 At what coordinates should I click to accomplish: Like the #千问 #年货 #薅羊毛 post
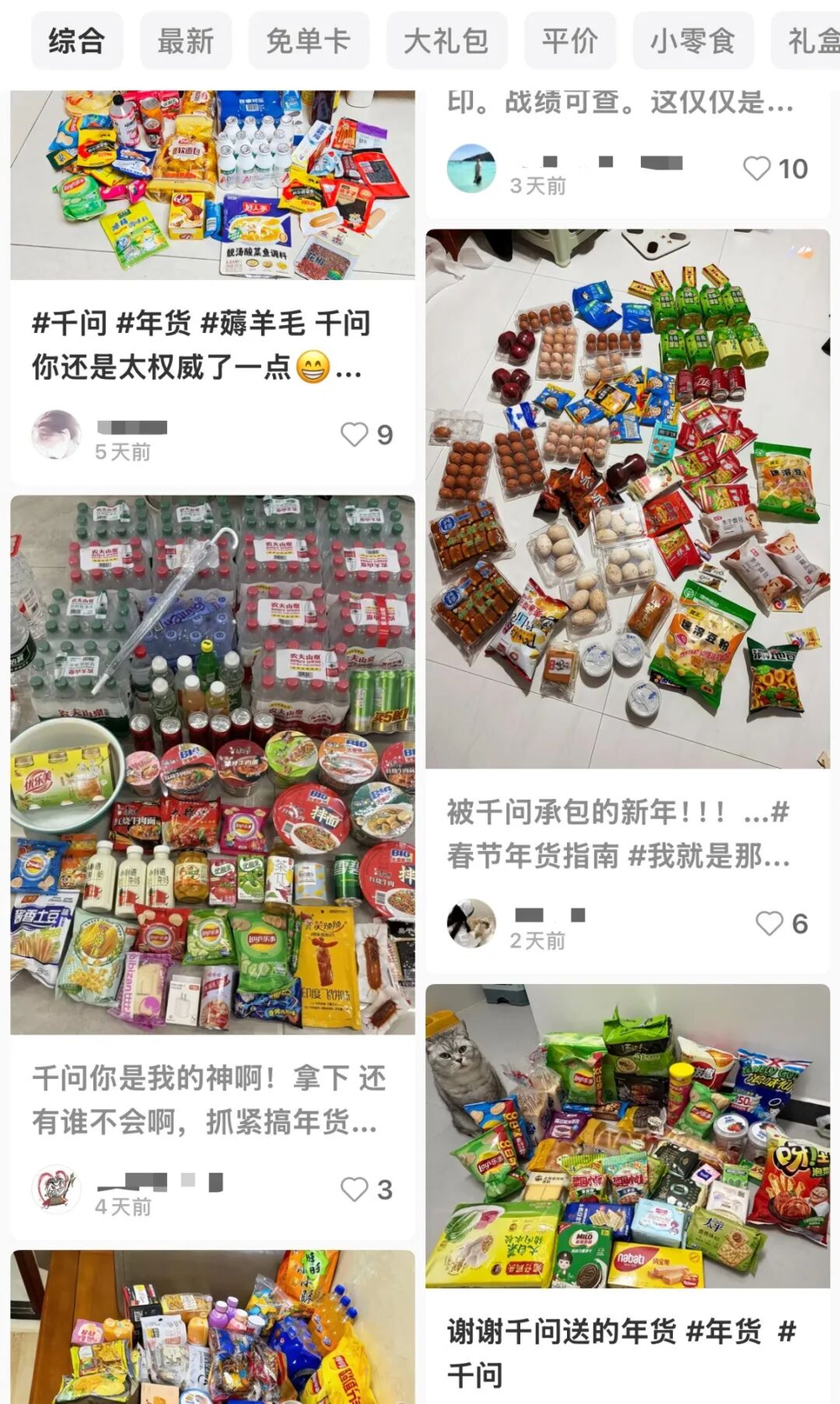pyautogui.click(x=354, y=434)
